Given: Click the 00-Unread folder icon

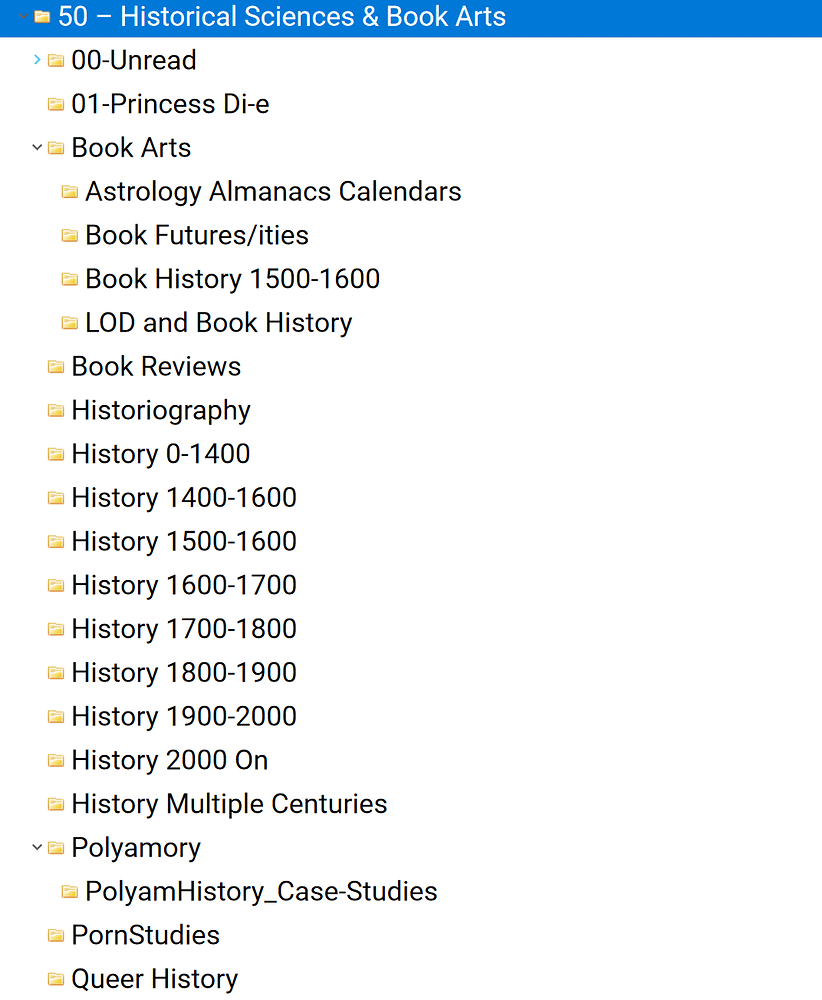Looking at the screenshot, I should [x=56, y=60].
